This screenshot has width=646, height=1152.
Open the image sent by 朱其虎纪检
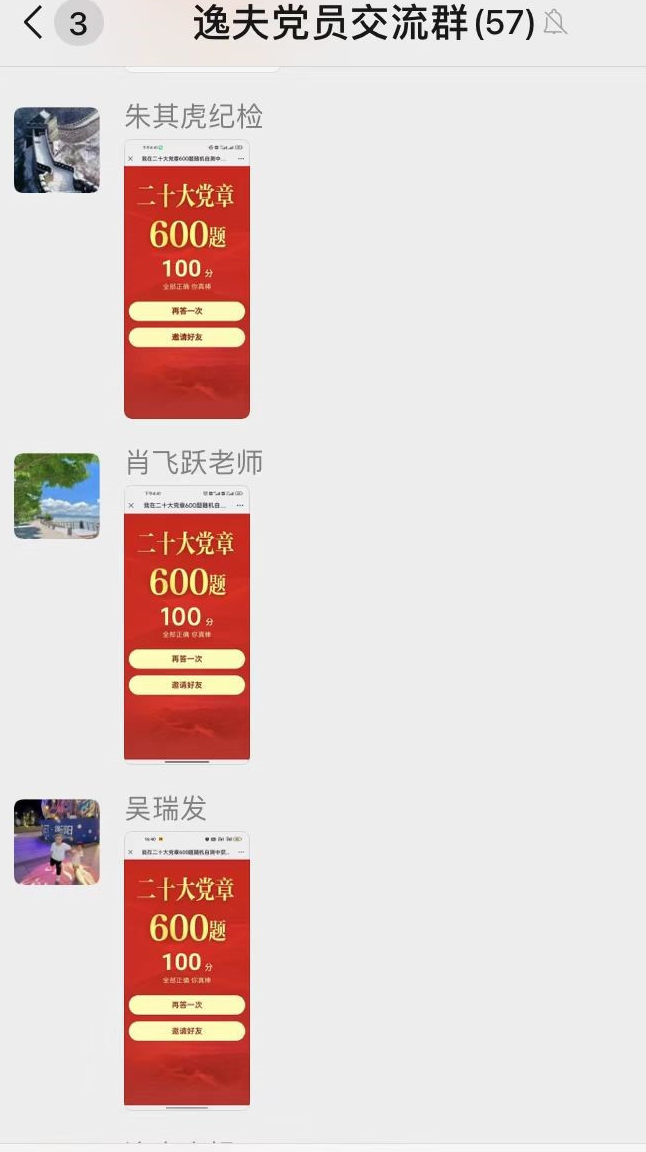(x=187, y=279)
